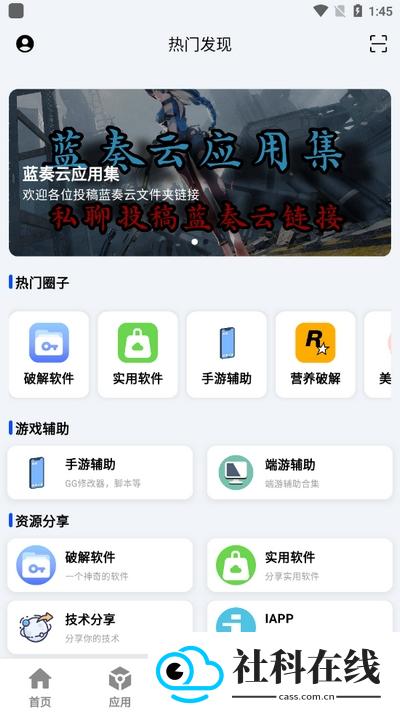Open the 蓝奏云应用集 banner
Image resolution: width=400 pixels, height=712 pixels.
200,173
